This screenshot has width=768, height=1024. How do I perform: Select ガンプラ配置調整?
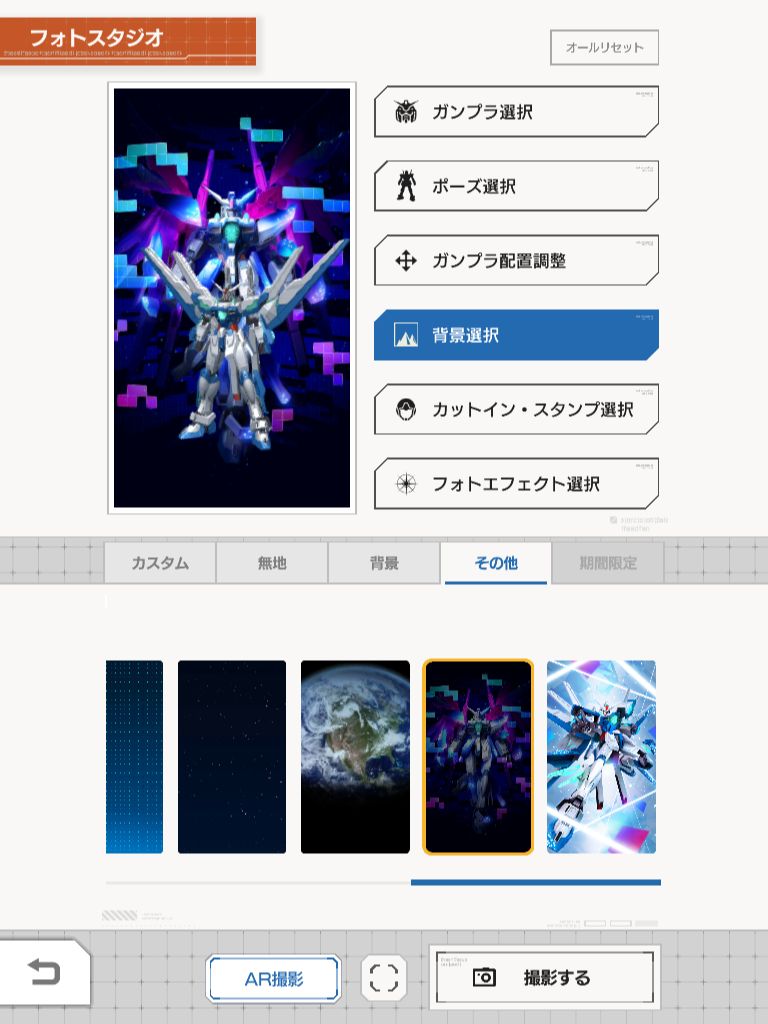516,261
